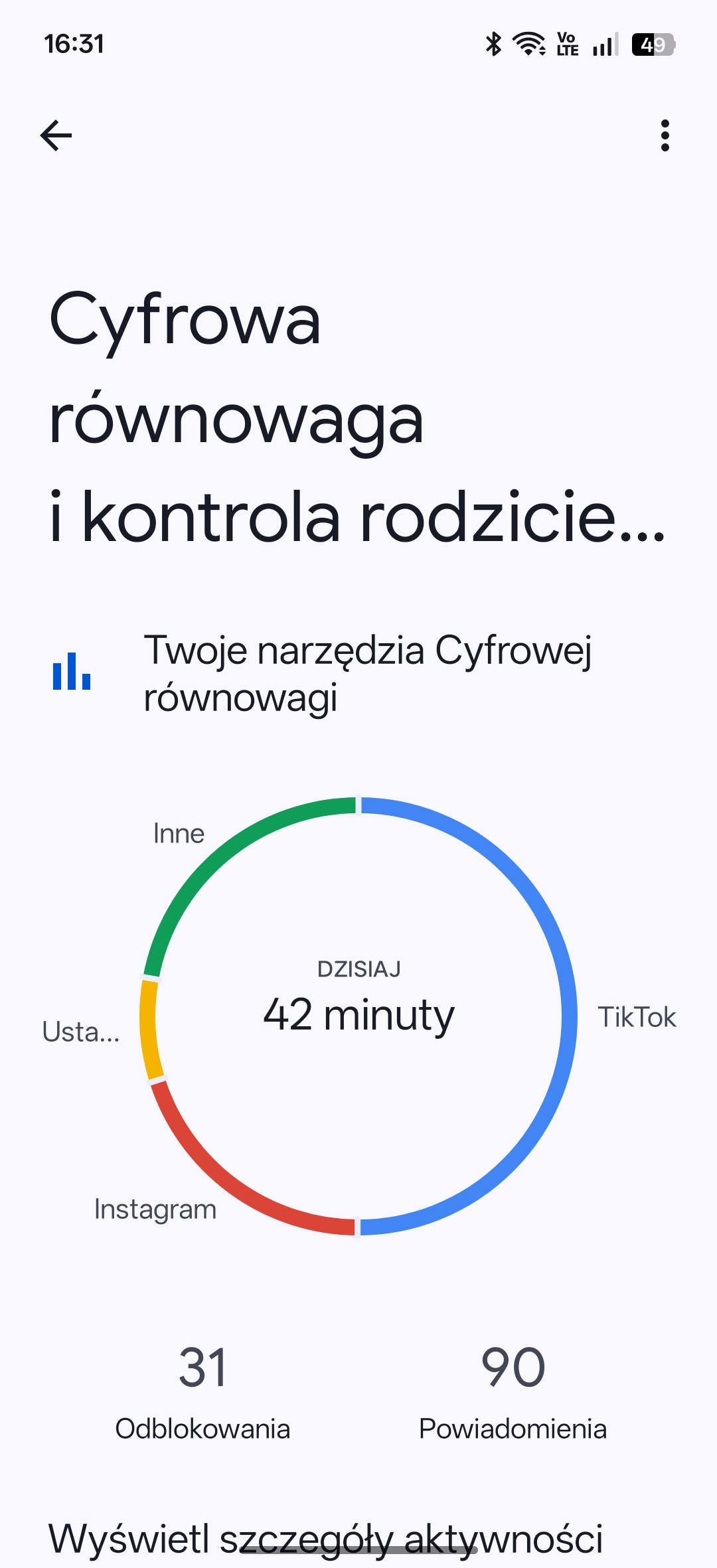Go back using the arrow icon
The image size is (717, 1568).
[56, 135]
